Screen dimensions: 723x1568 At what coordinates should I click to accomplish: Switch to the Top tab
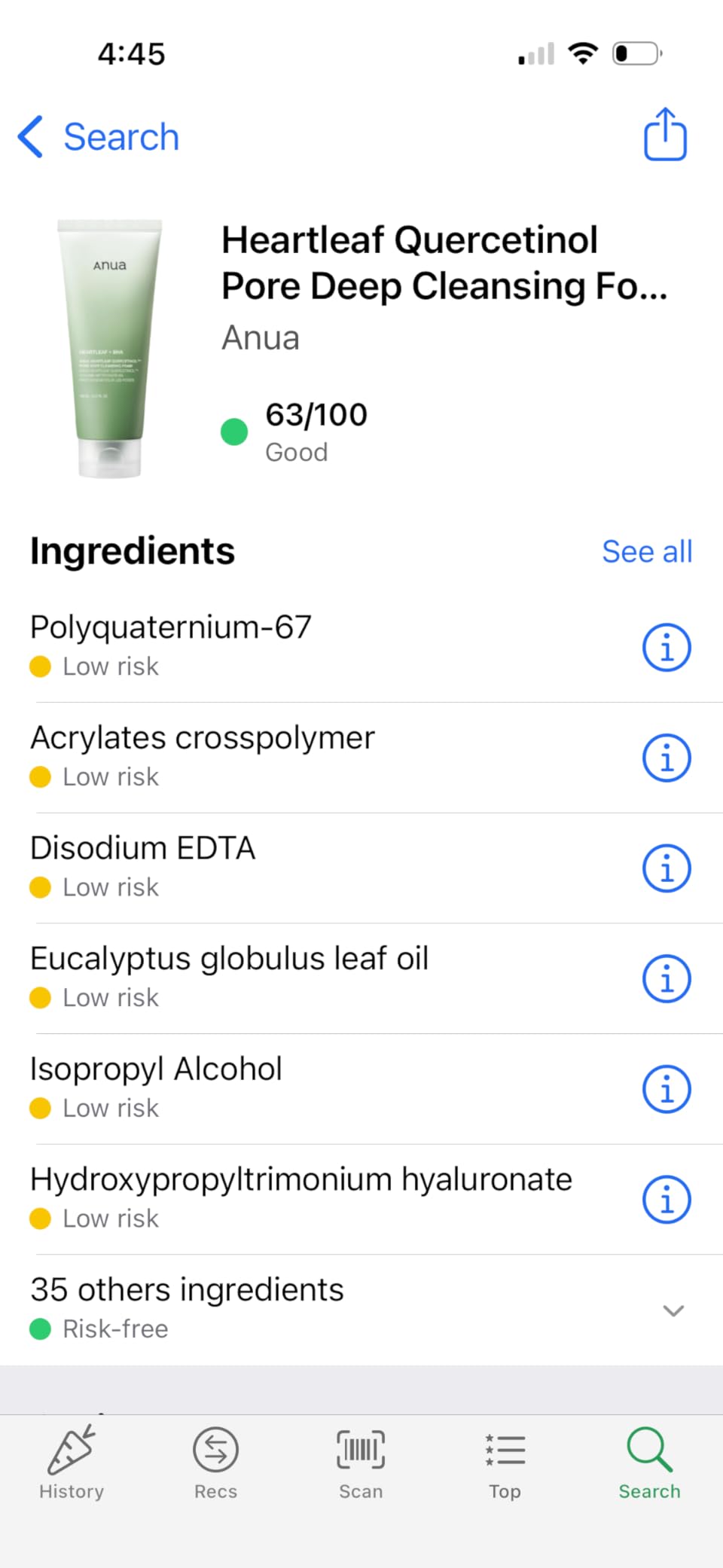(505, 1463)
